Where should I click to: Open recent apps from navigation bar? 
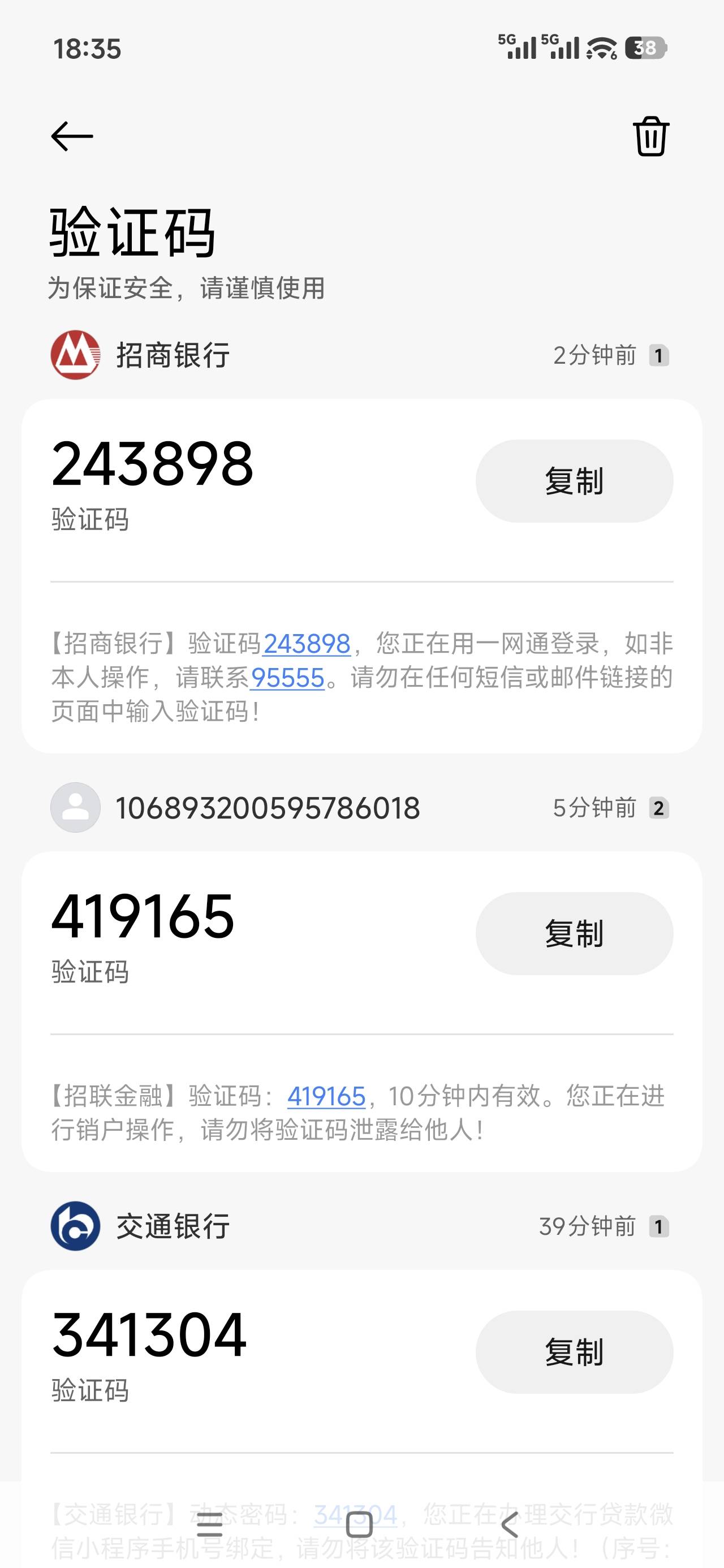click(209, 1524)
